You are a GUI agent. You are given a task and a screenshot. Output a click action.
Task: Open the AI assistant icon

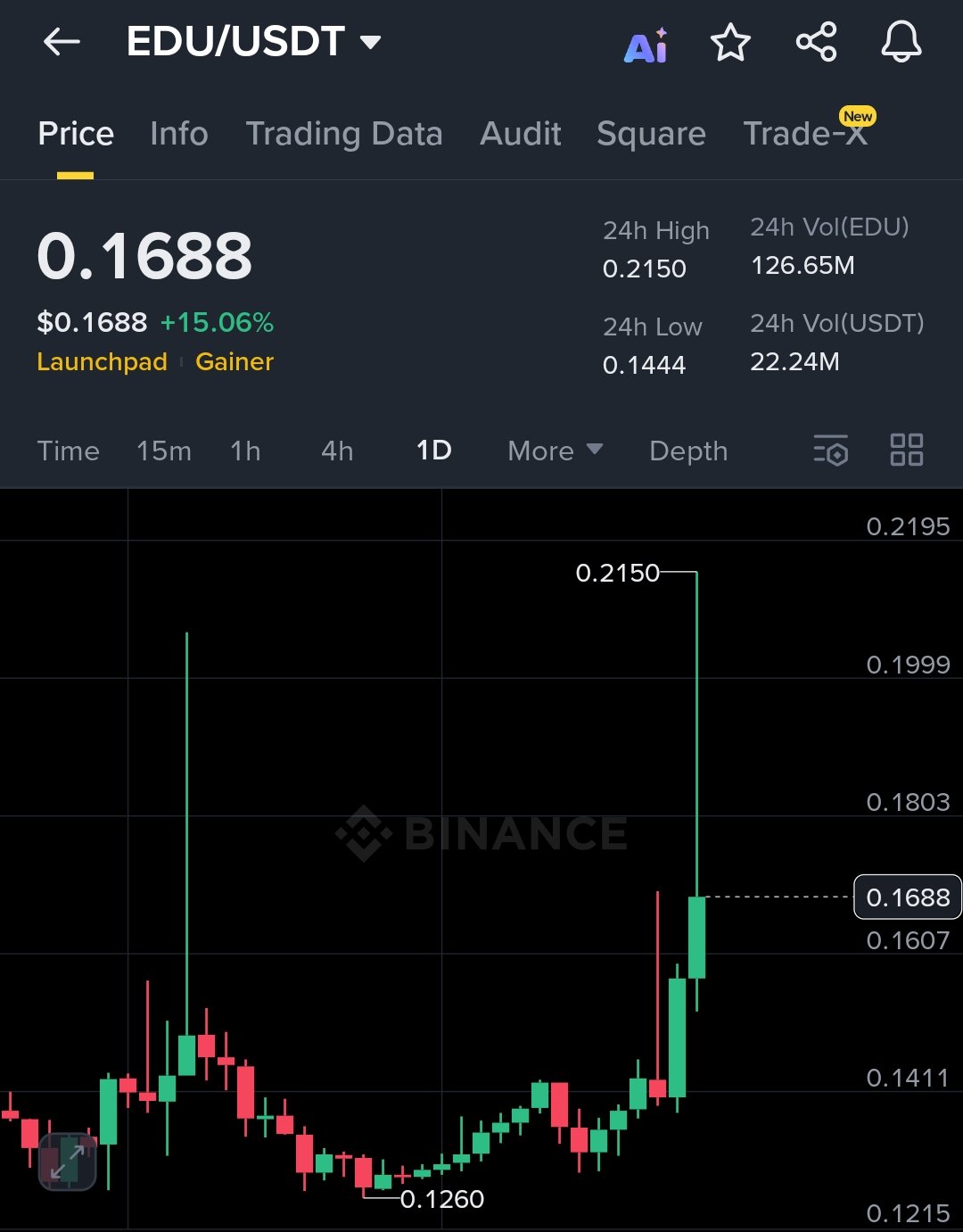[x=646, y=45]
